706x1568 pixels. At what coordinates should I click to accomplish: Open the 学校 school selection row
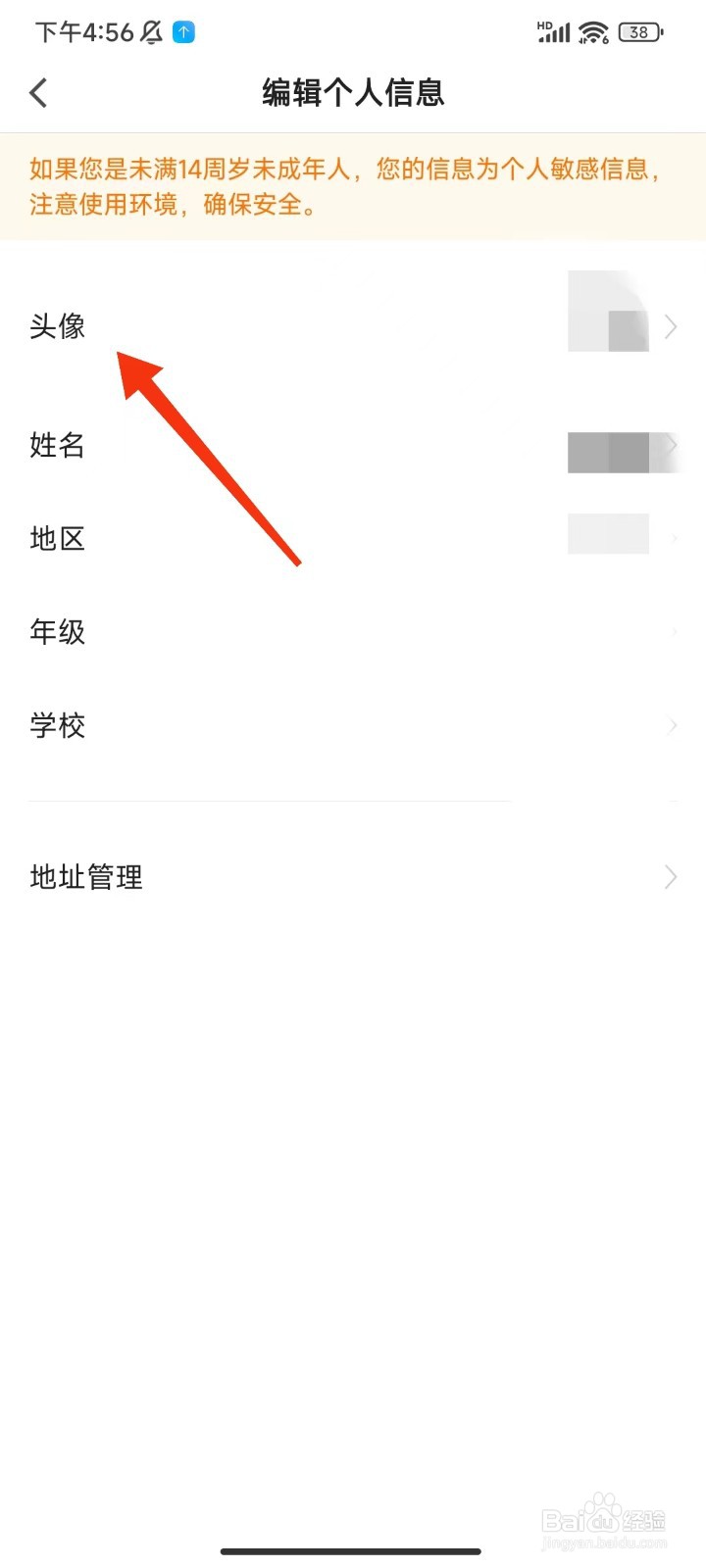353,725
